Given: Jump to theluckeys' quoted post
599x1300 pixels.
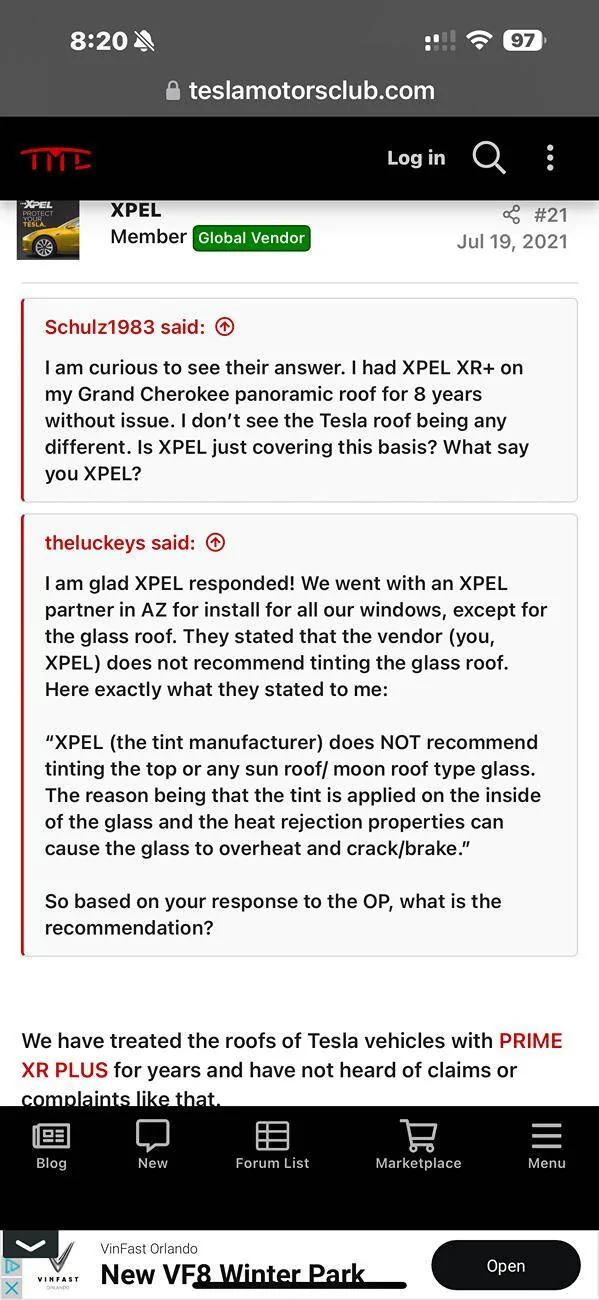Looking at the screenshot, I should tap(215, 543).
